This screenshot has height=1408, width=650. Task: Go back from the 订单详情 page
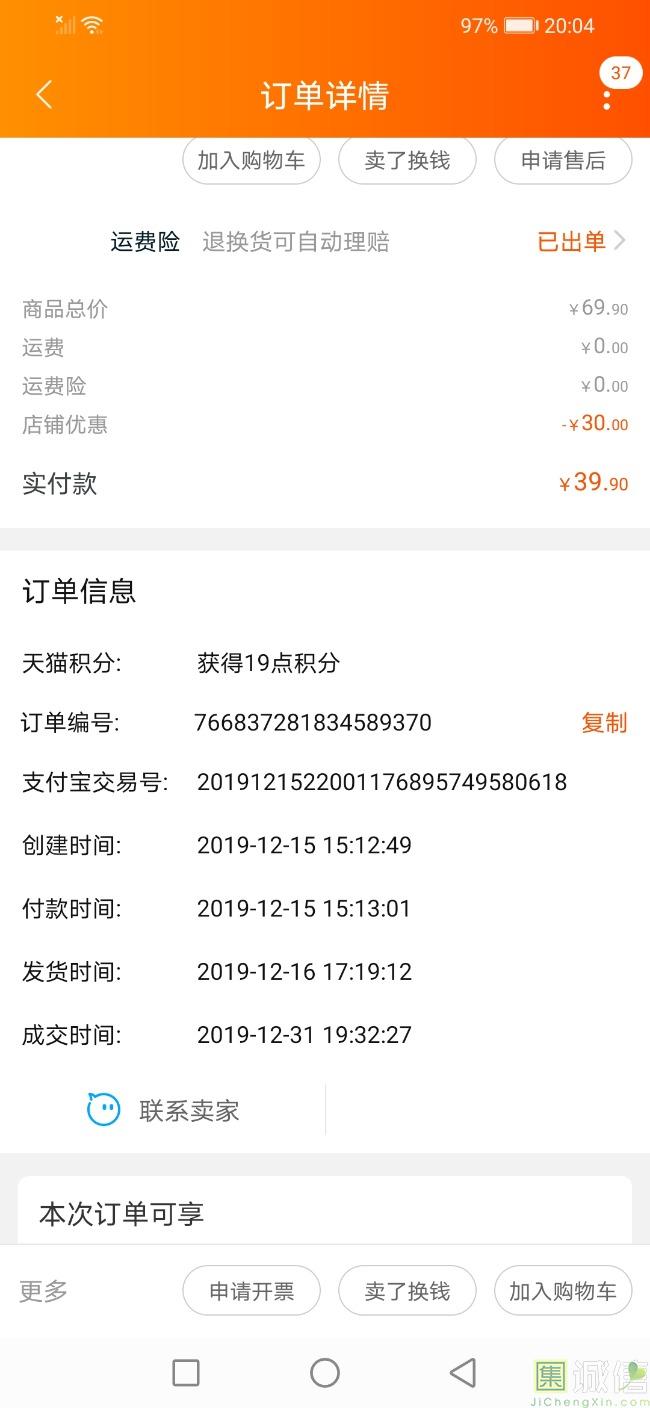[x=44, y=95]
